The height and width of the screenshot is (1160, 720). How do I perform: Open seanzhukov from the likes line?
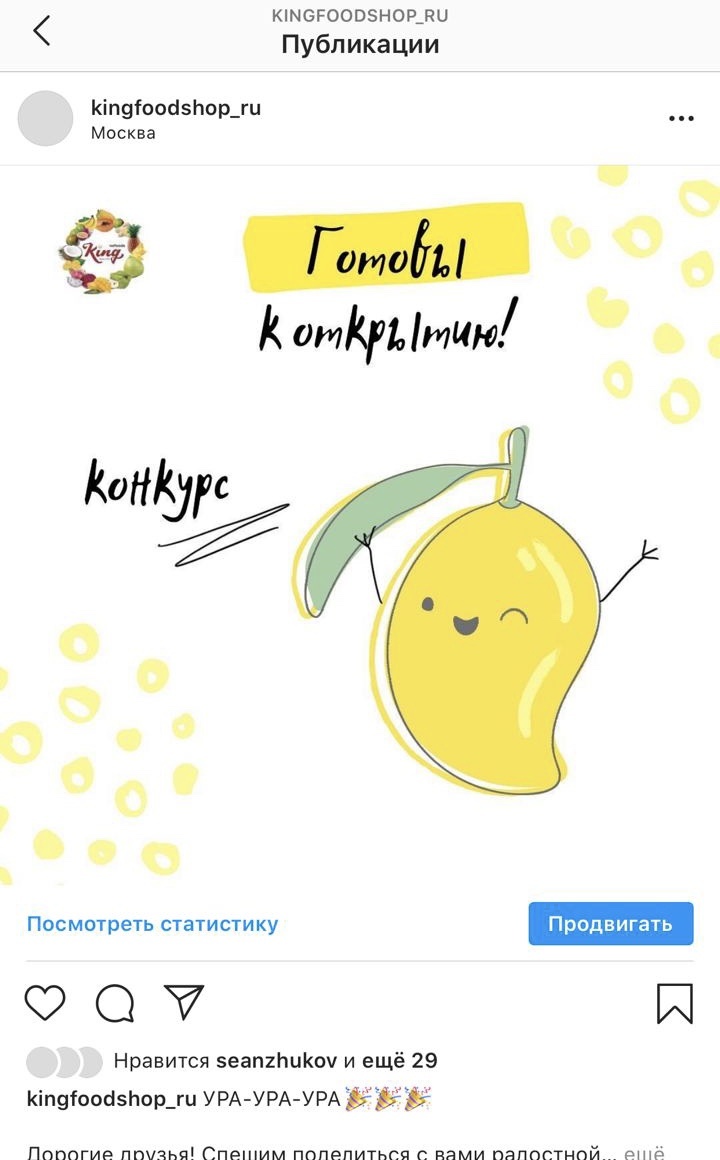[276, 1061]
